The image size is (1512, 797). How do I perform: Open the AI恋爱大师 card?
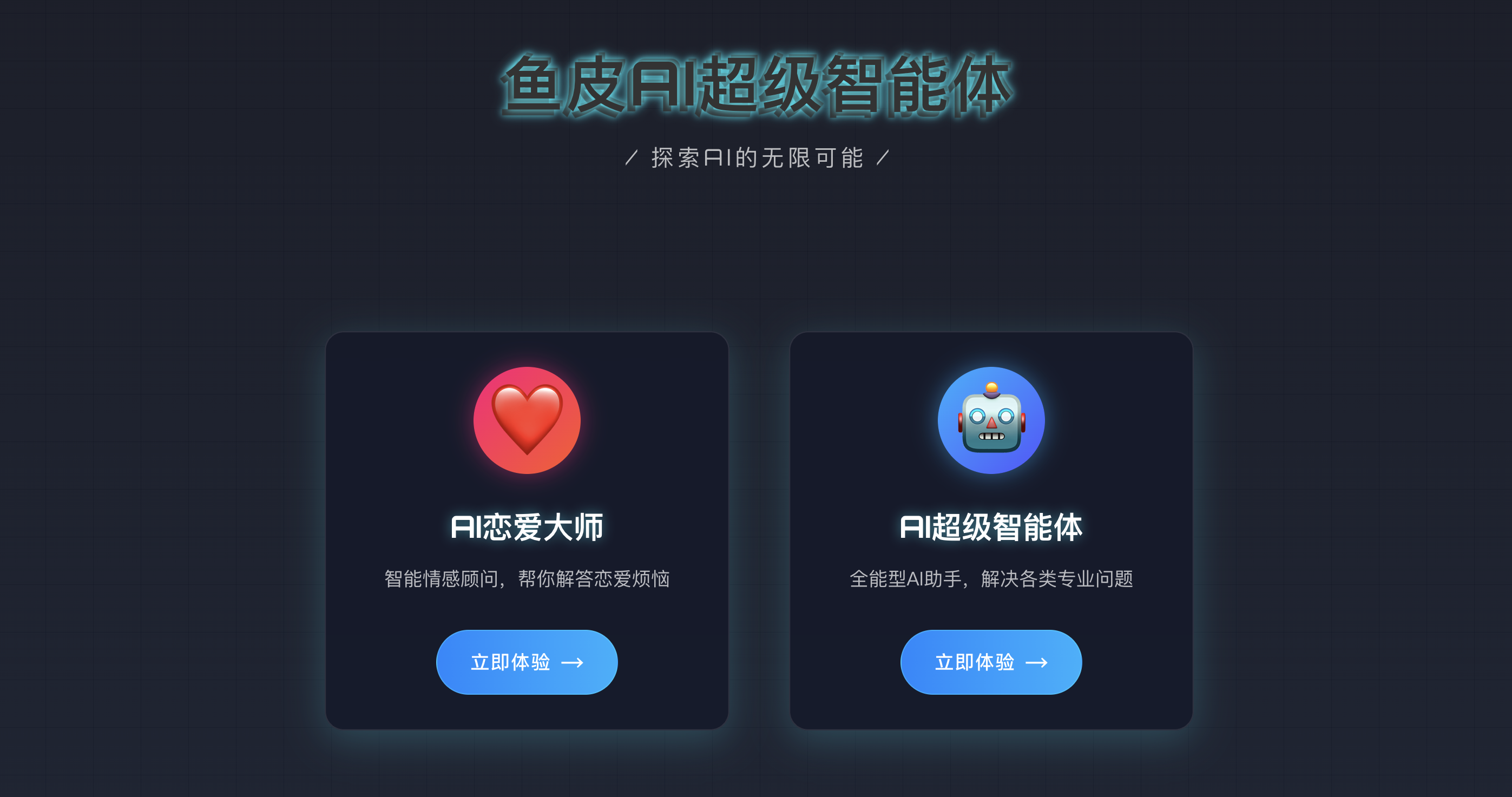click(x=527, y=526)
